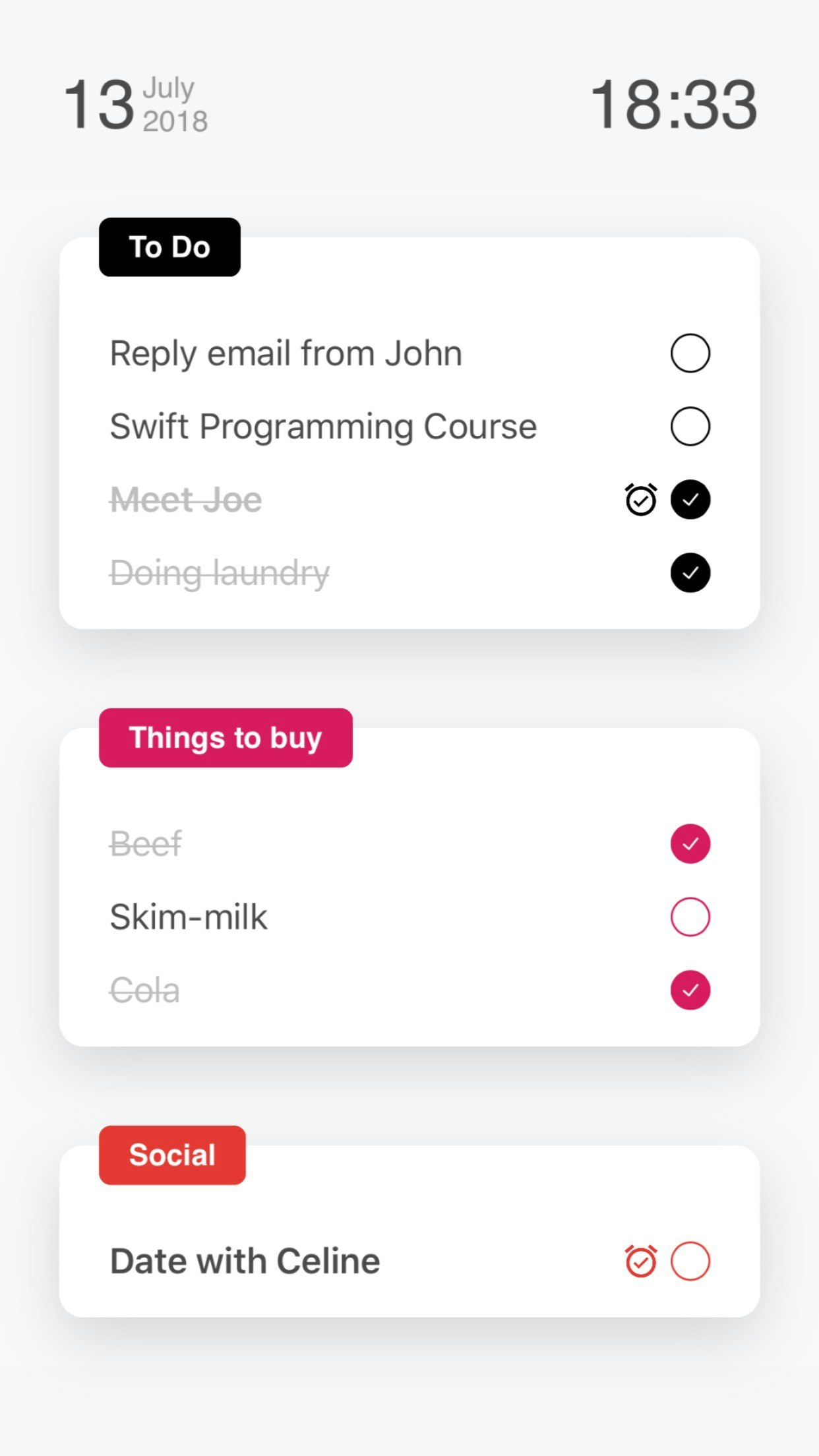This screenshot has width=819, height=1456.
Task: Uncheck Cola in the shopping list
Action: (690, 990)
